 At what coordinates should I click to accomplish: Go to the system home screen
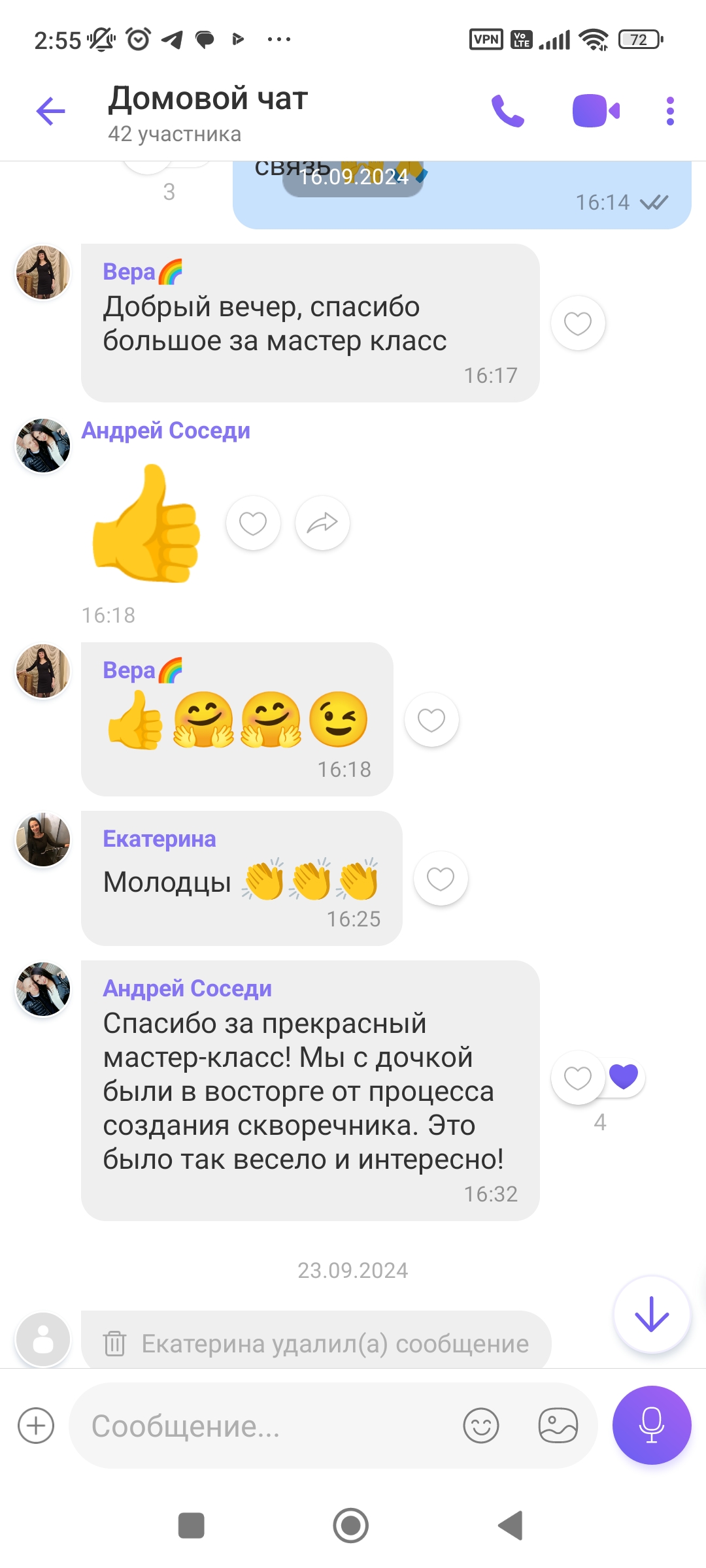point(351,1526)
